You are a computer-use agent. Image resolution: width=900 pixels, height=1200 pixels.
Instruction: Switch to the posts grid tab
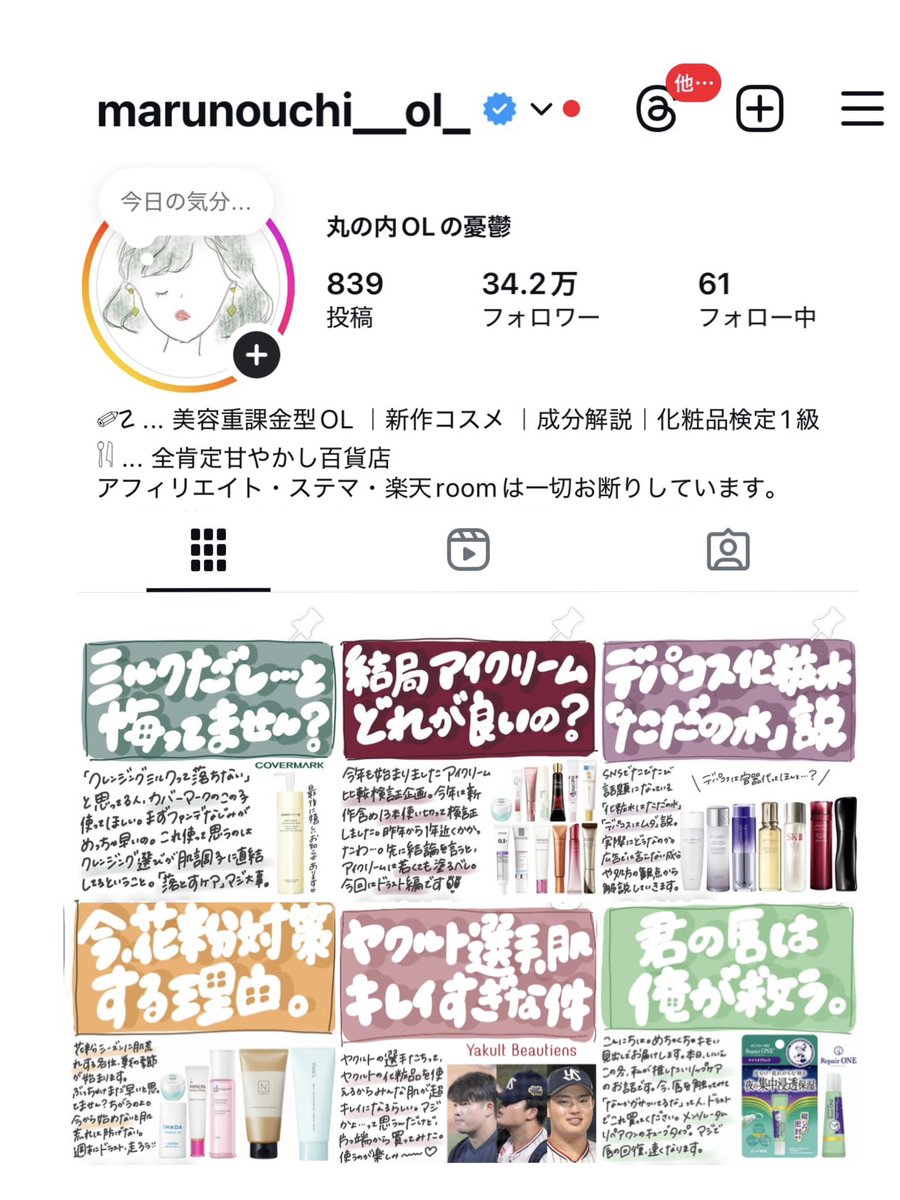(x=208, y=550)
